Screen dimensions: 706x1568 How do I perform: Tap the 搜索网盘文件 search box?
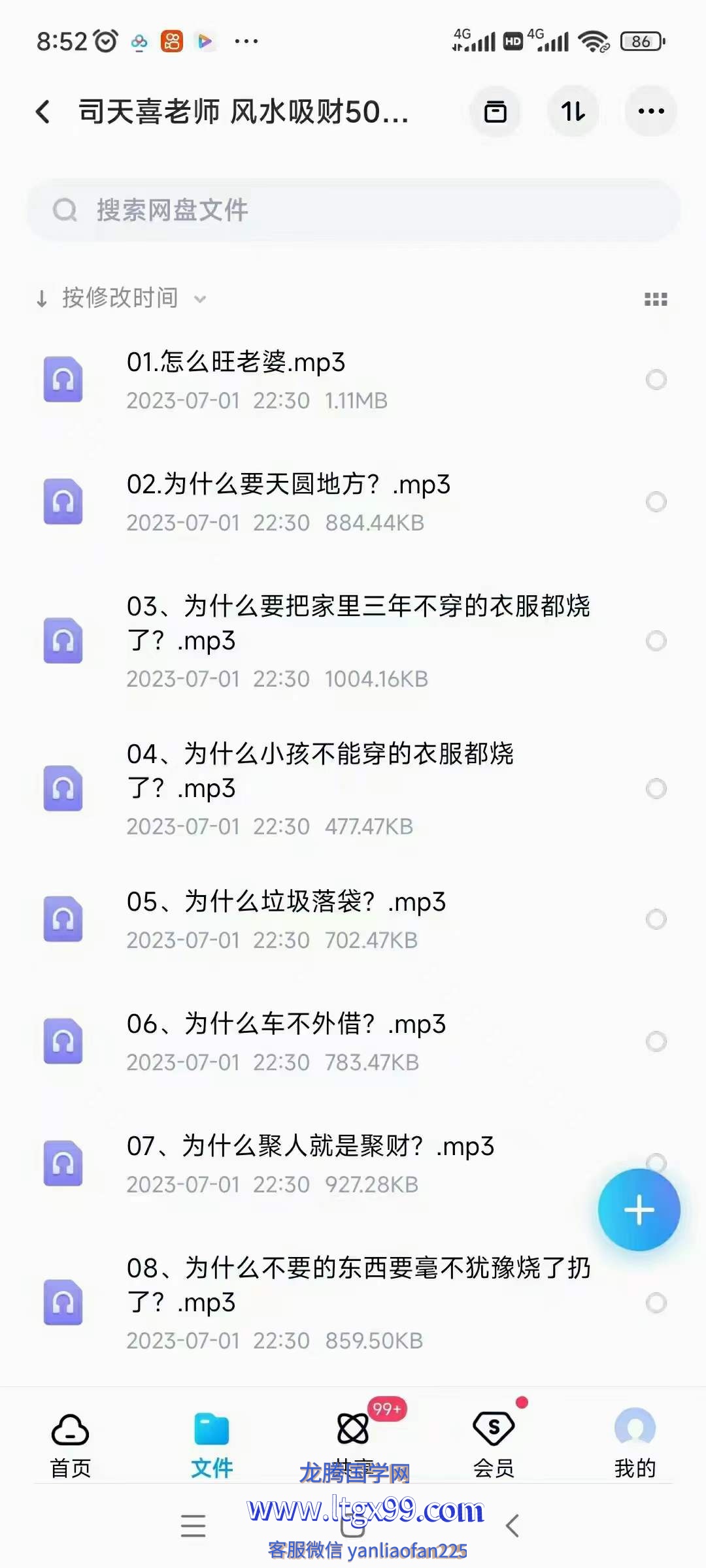(353, 210)
